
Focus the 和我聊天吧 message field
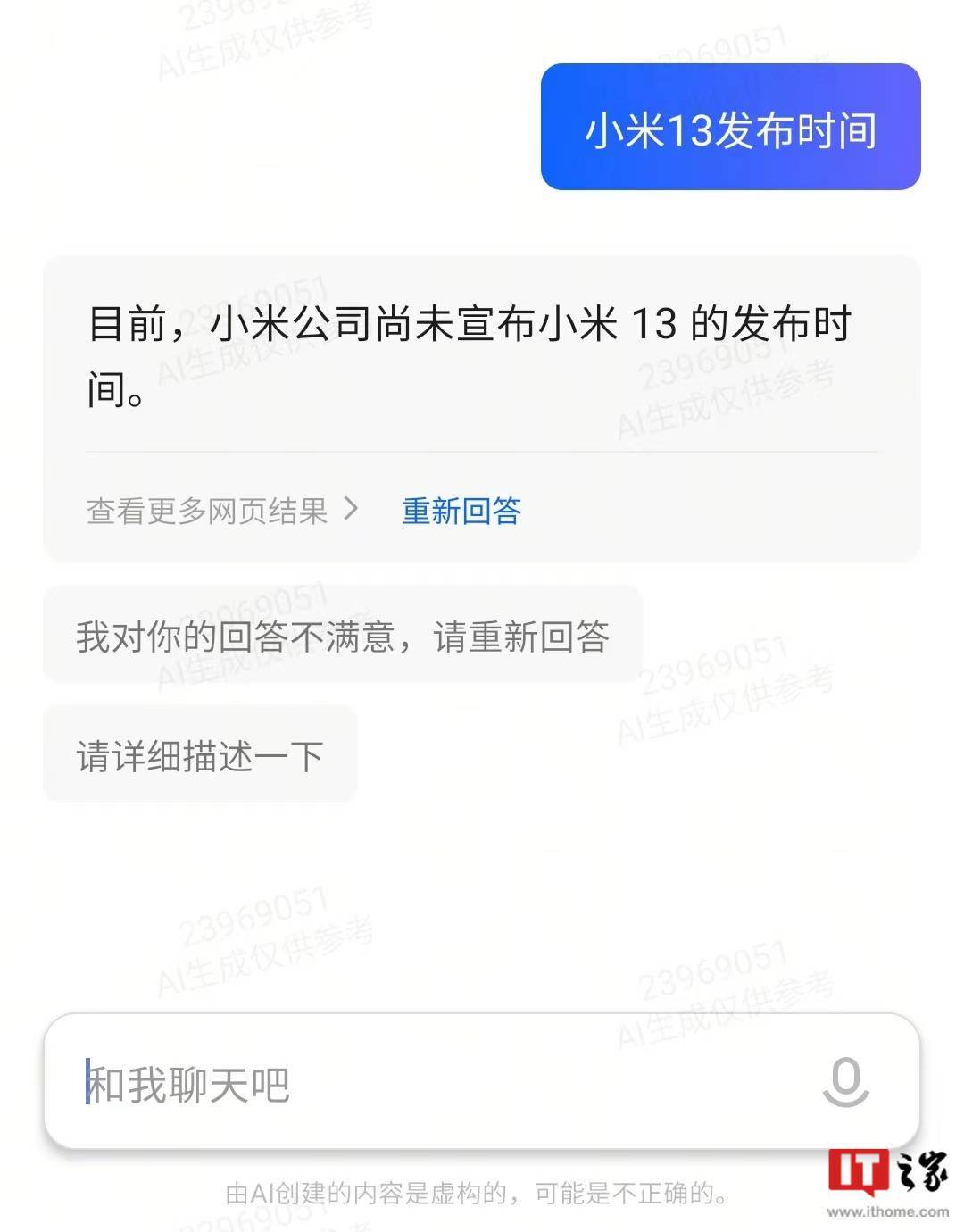(x=428, y=1084)
